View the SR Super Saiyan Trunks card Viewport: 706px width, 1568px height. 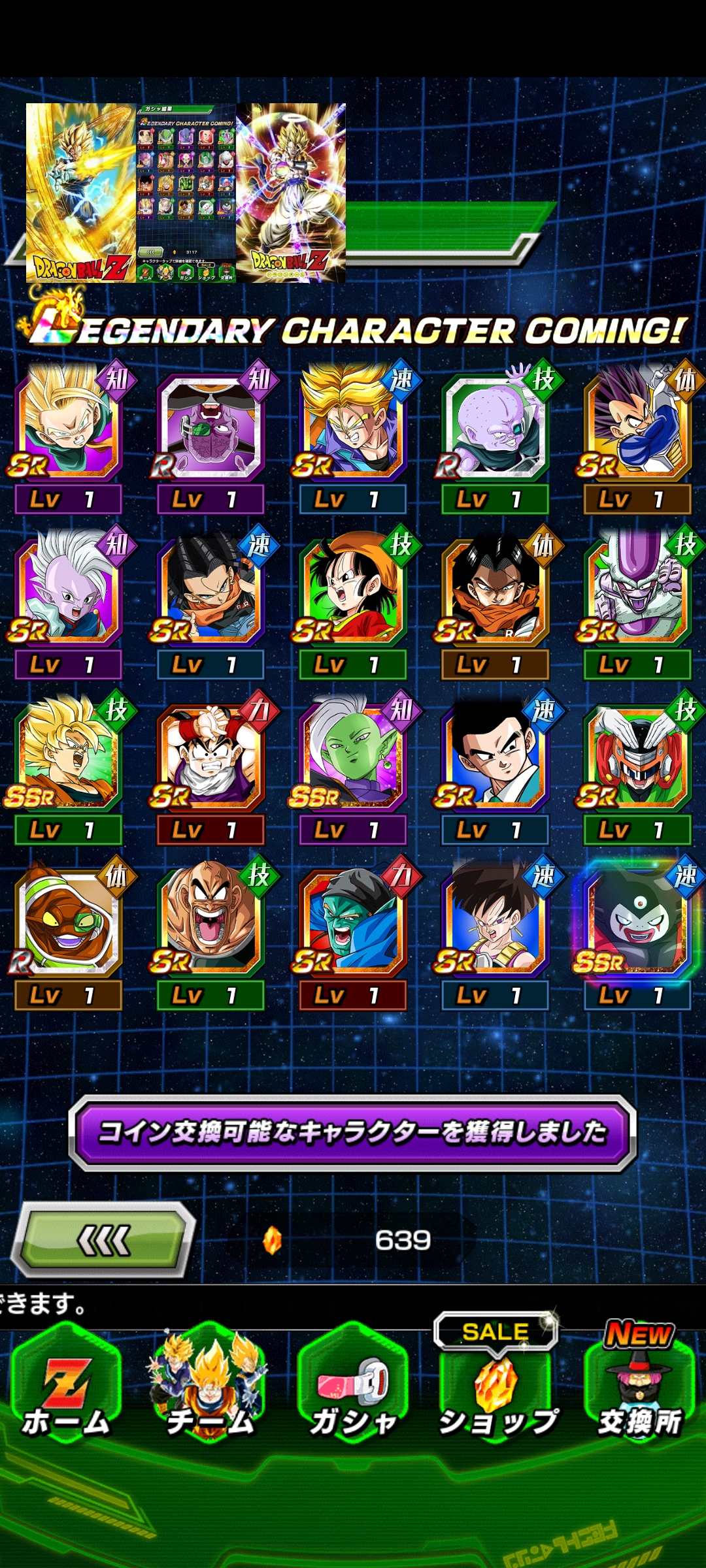point(353,425)
